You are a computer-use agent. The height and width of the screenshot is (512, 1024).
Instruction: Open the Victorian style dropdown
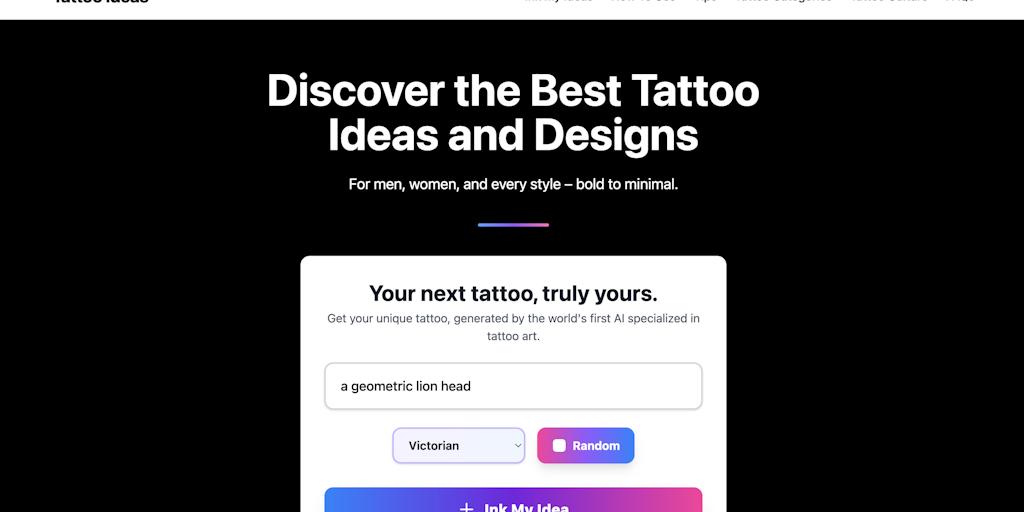click(x=459, y=446)
